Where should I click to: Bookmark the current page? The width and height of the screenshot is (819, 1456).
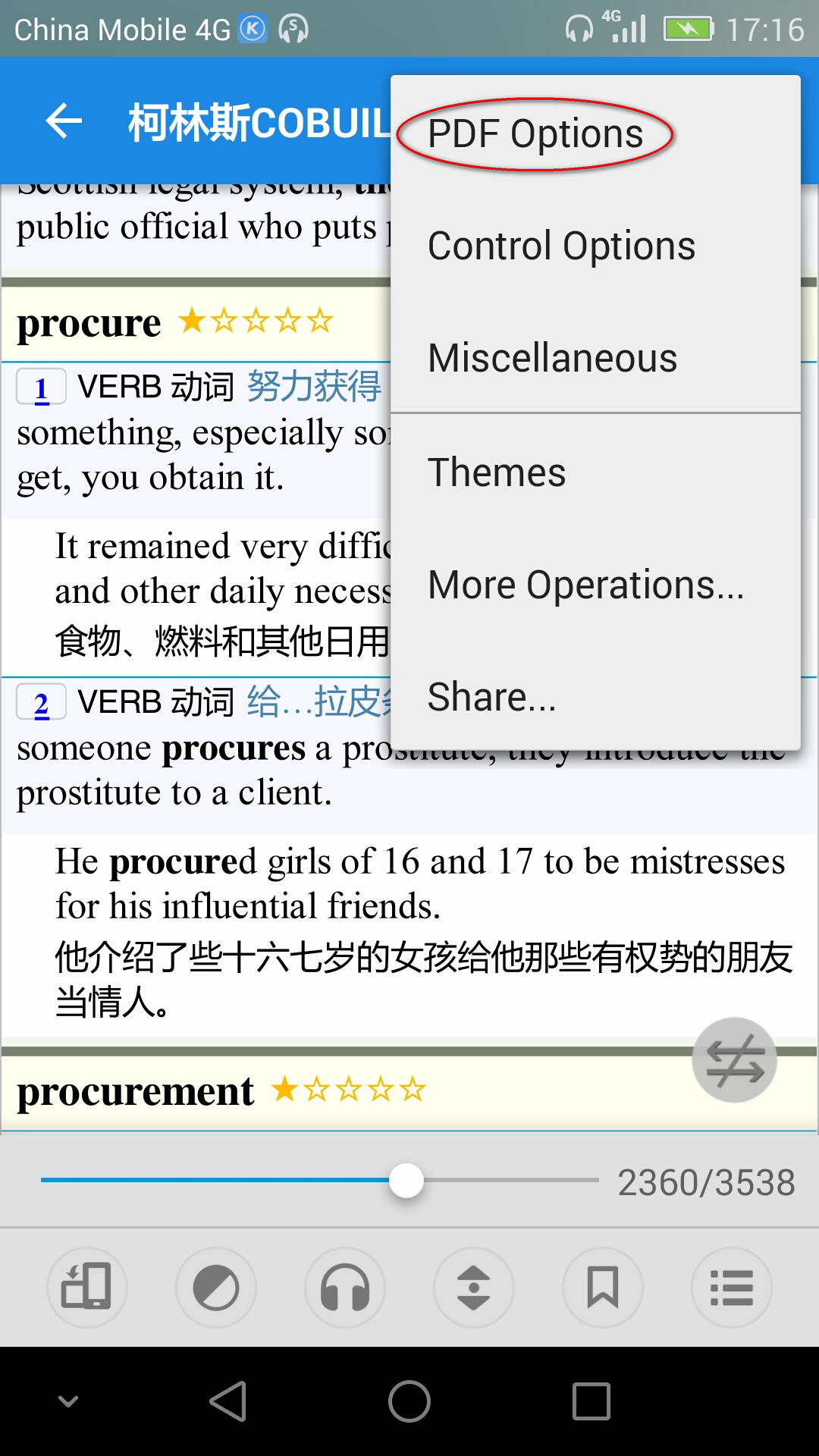click(603, 1287)
